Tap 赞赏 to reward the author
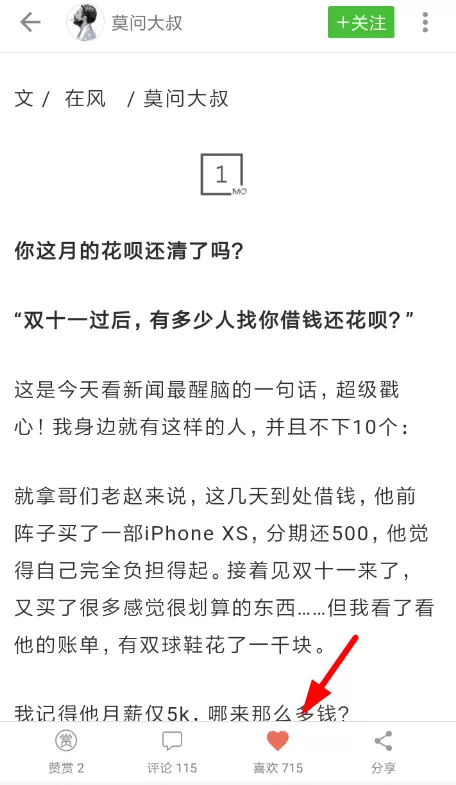The height and width of the screenshot is (785, 456). click(66, 752)
